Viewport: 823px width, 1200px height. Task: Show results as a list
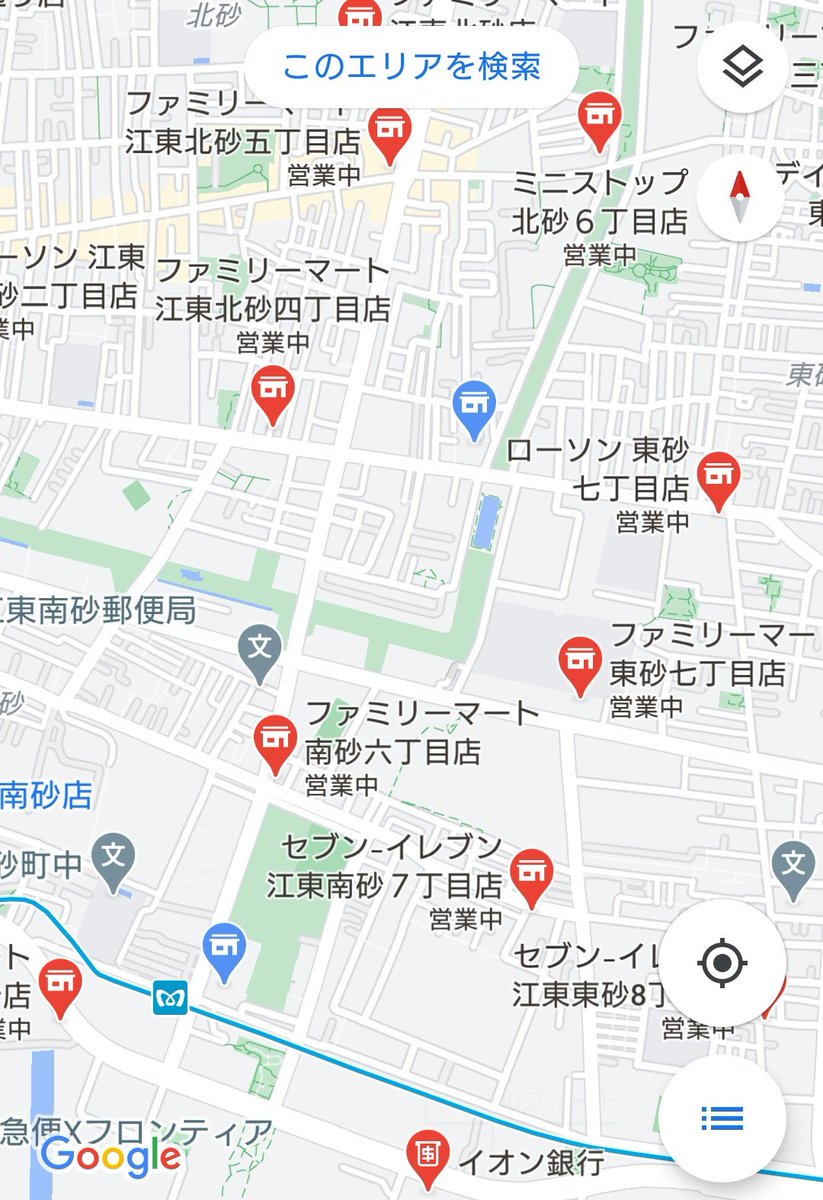click(721, 1117)
